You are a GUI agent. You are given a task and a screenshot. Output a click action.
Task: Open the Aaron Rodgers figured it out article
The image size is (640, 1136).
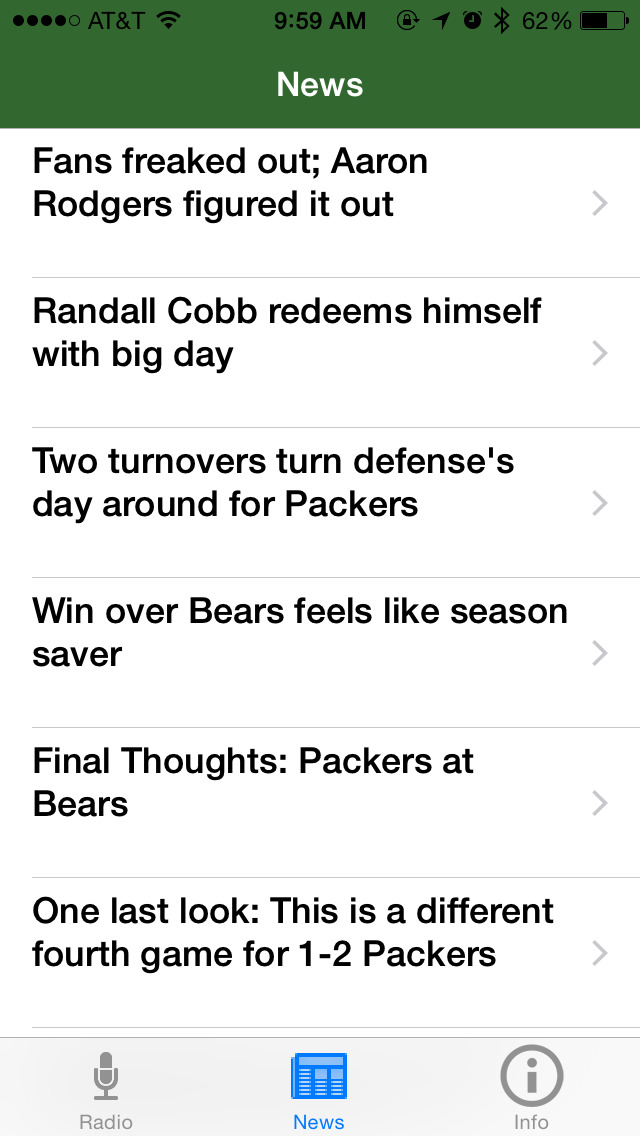[x=320, y=203]
